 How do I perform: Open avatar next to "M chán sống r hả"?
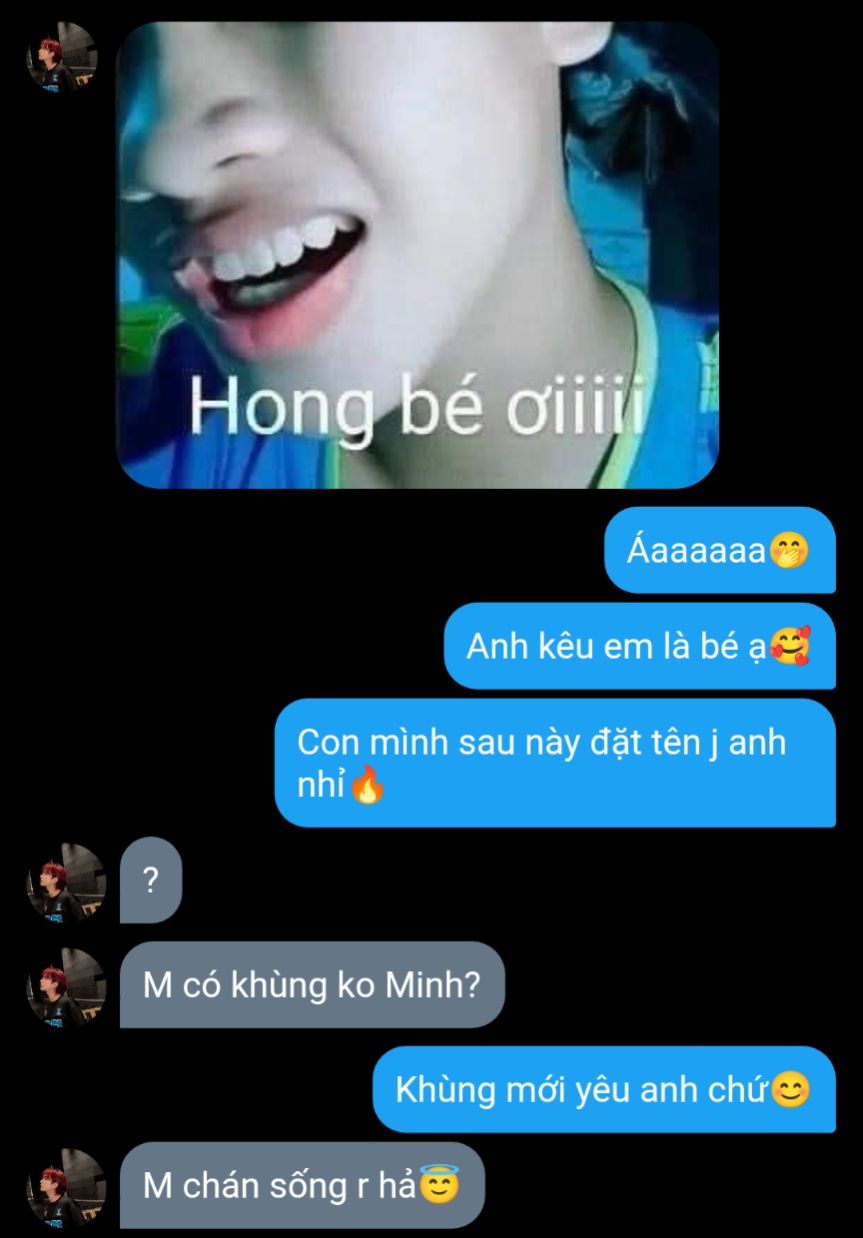coord(66,1186)
